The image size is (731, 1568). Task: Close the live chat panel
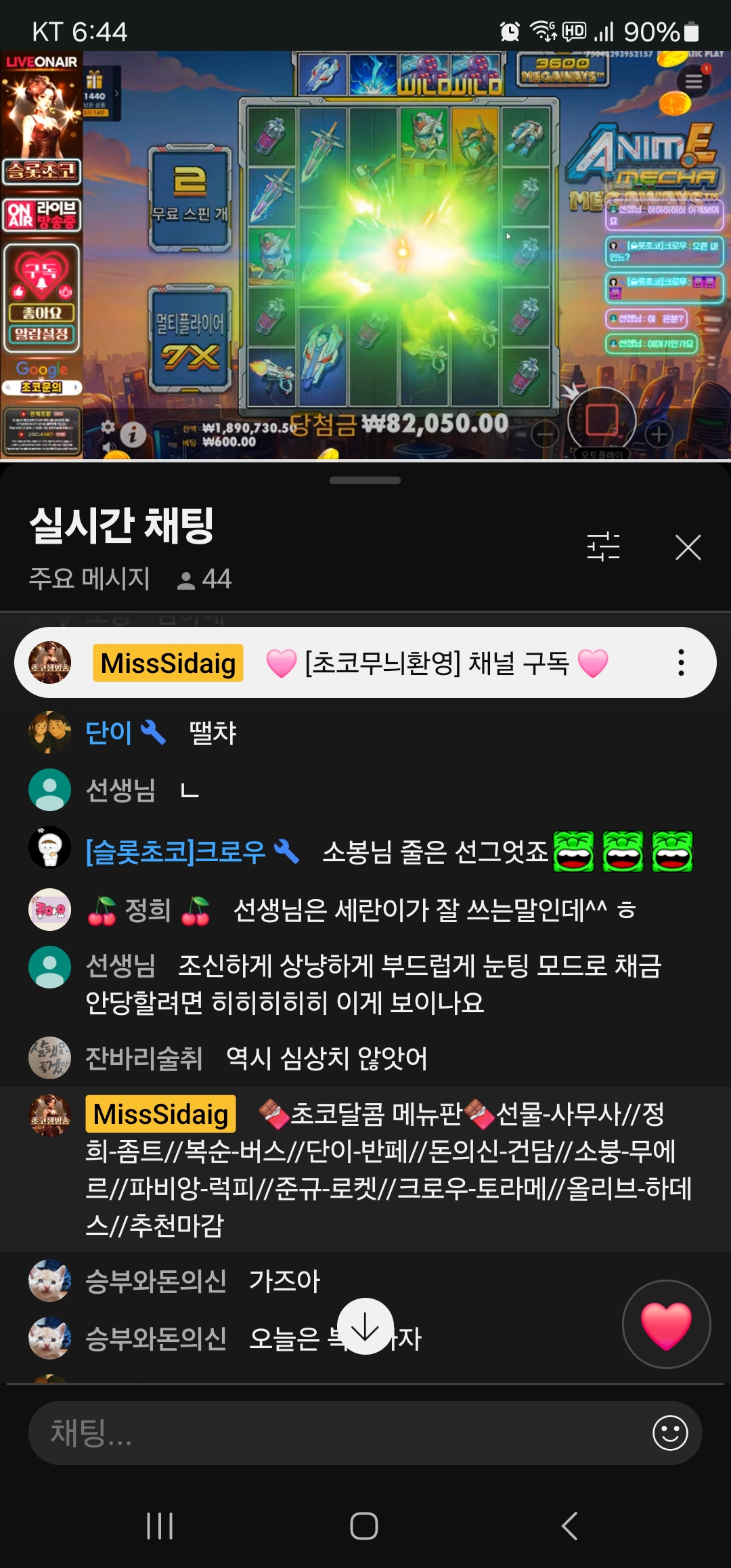[688, 547]
